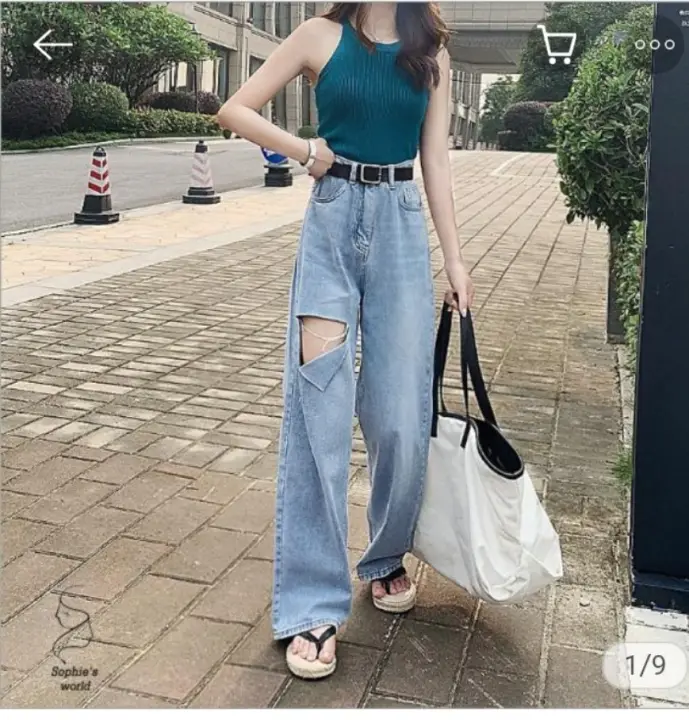The width and height of the screenshot is (689, 720).
Task: Go back using the arrow icon
Action: pyautogui.click(x=52, y=44)
